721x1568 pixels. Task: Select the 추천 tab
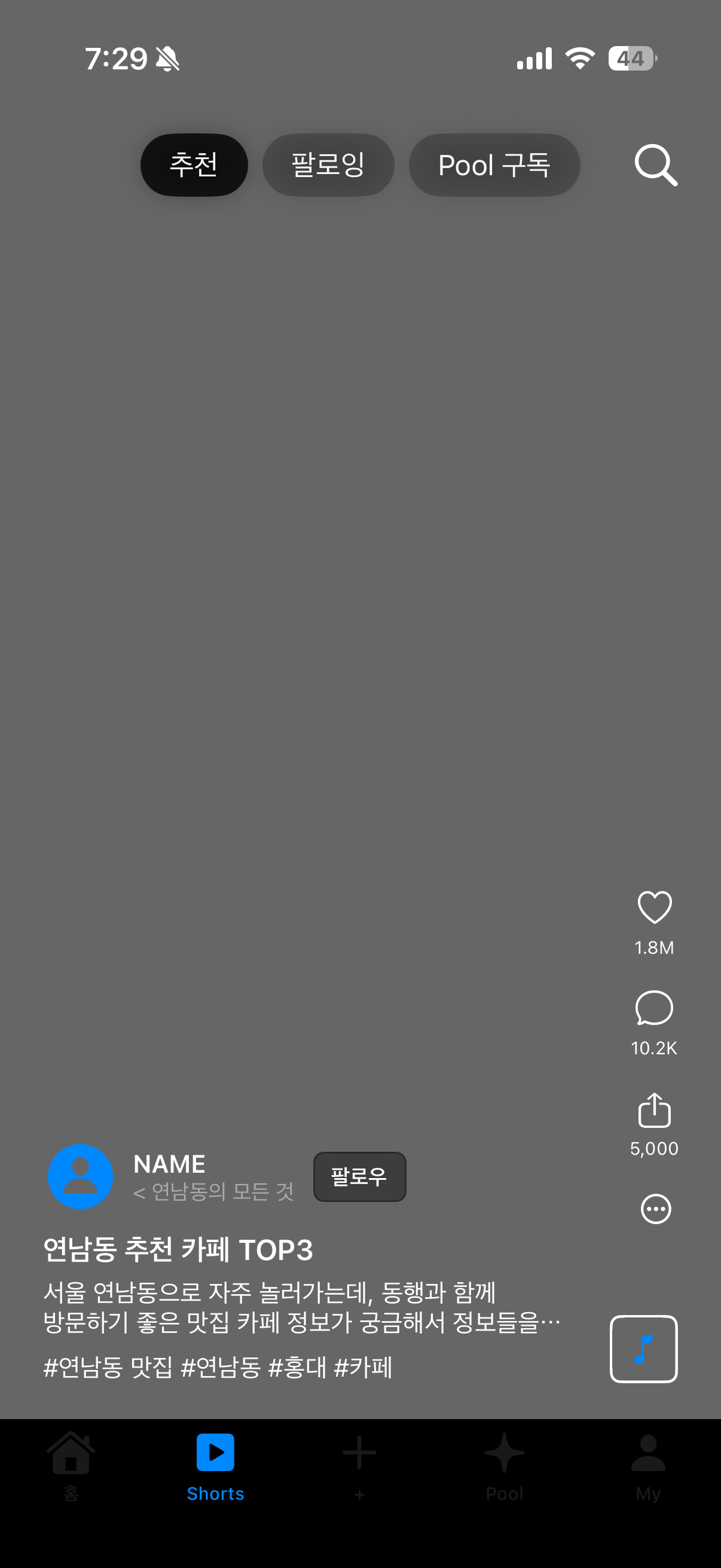194,165
